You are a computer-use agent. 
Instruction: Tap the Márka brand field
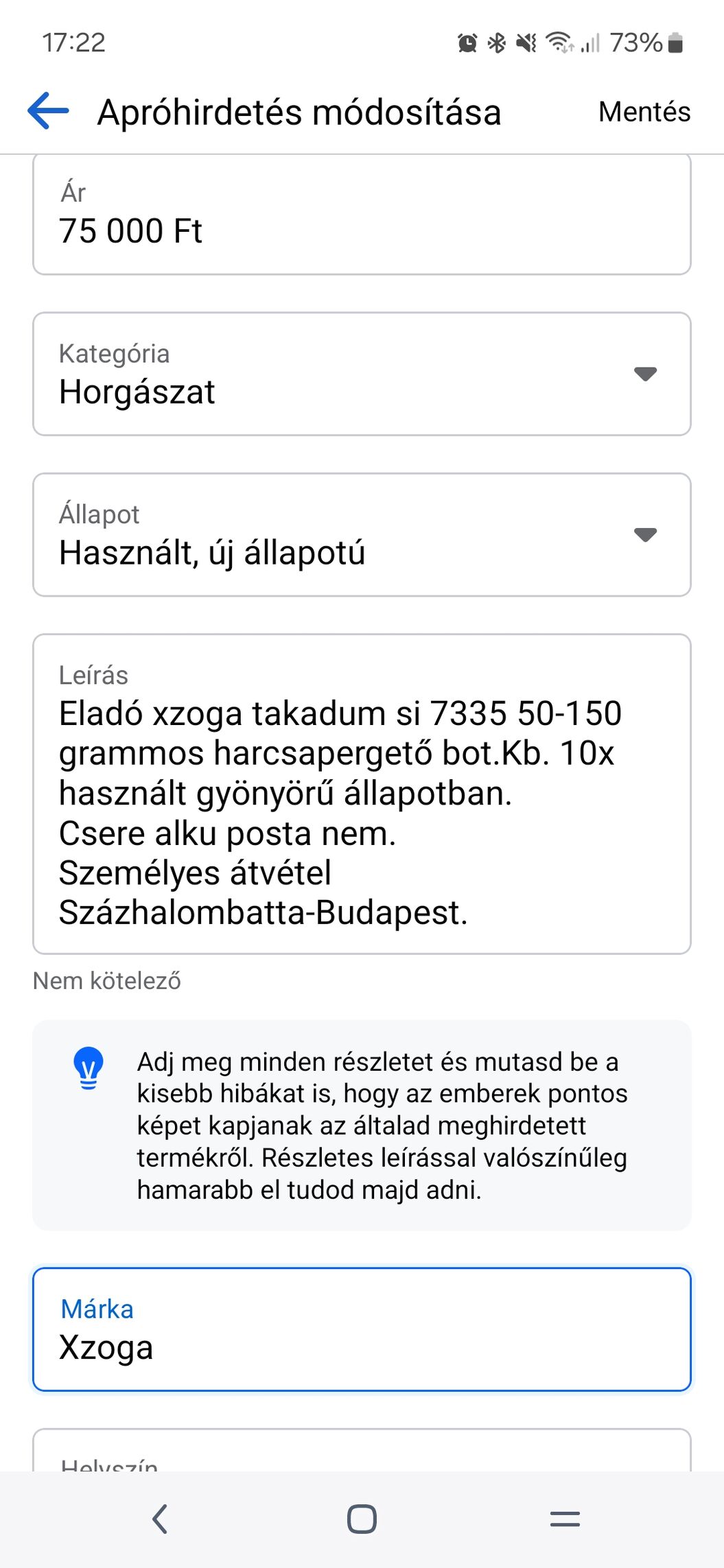point(362,1329)
